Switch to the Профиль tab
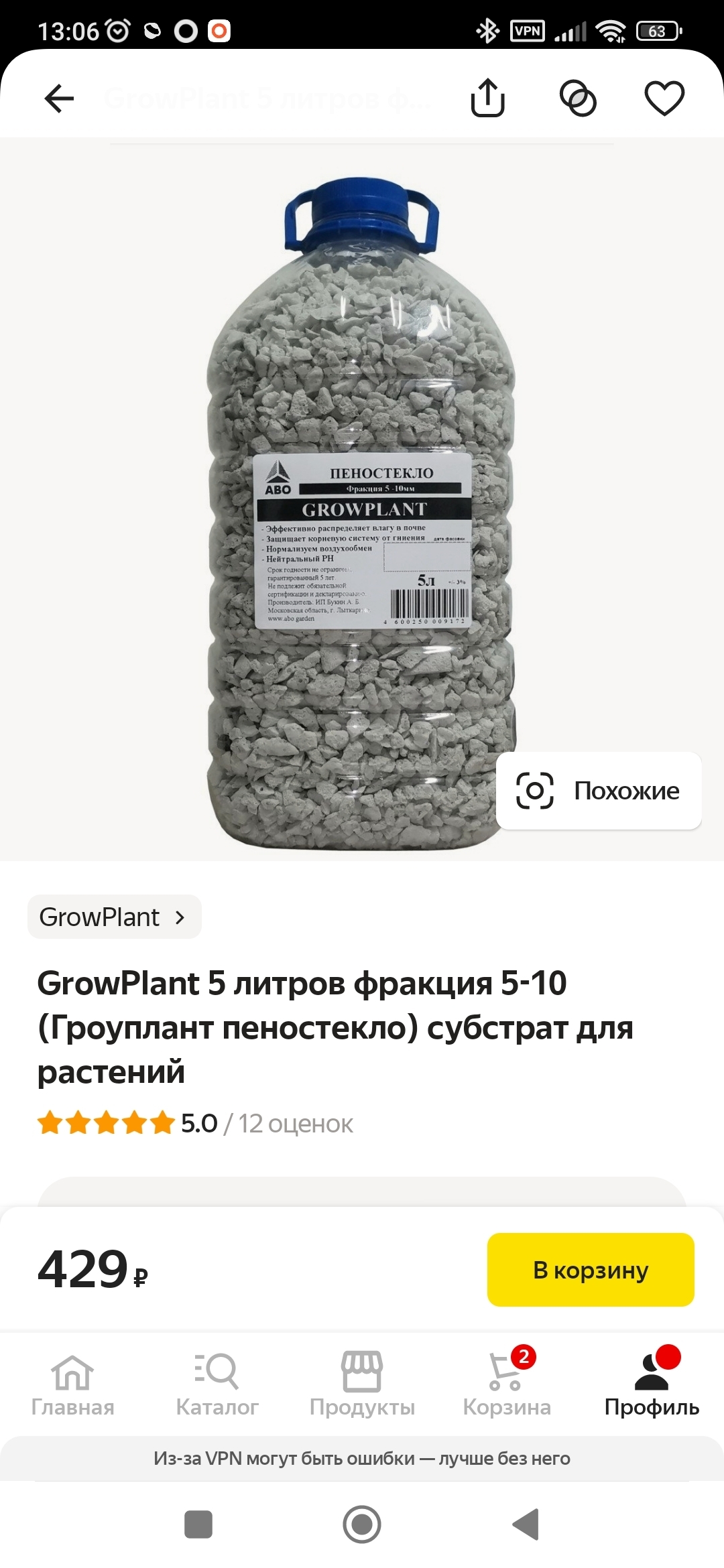 point(652,1385)
